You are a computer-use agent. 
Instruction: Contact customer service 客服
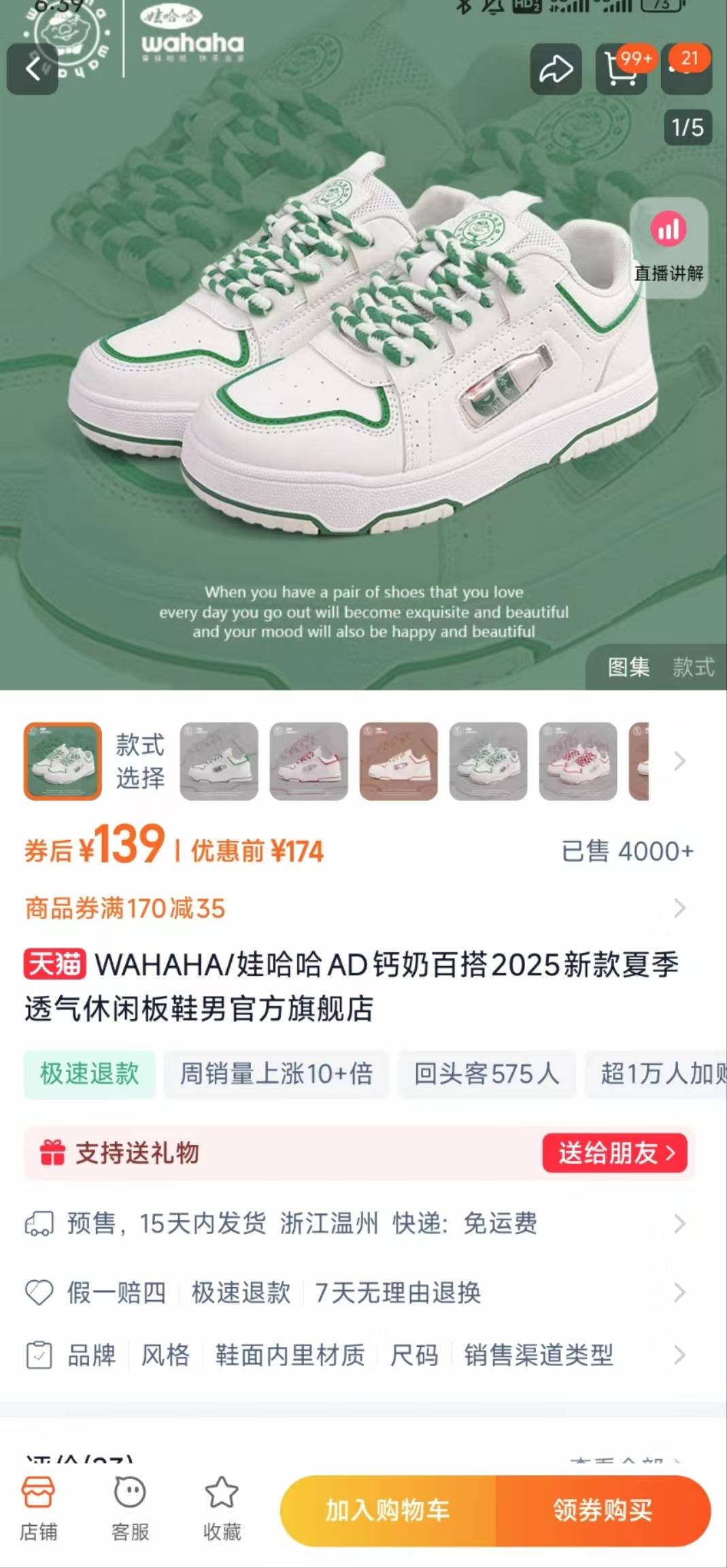(x=130, y=1509)
